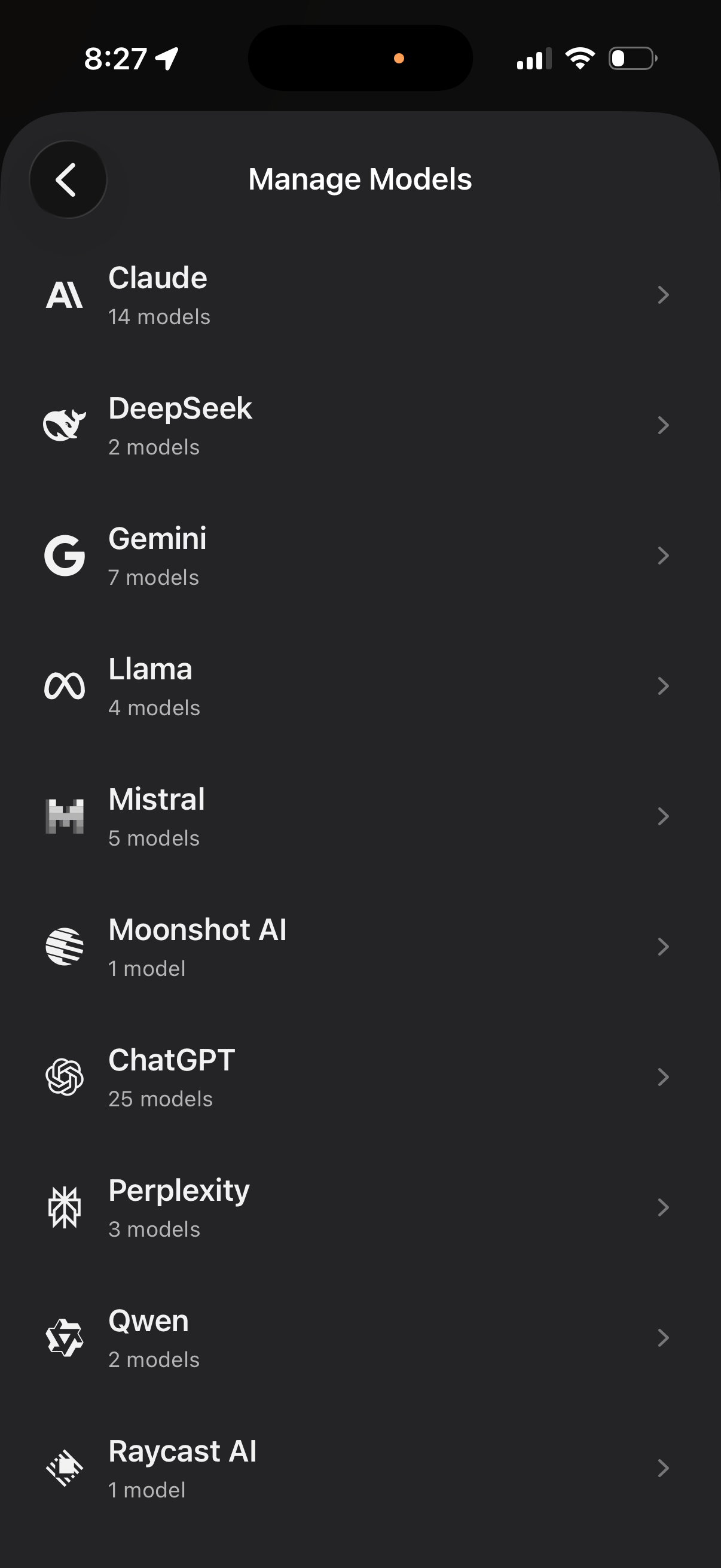This screenshot has width=721, height=1568.
Task: Expand the ChatGPT models list
Action: pos(663,1076)
